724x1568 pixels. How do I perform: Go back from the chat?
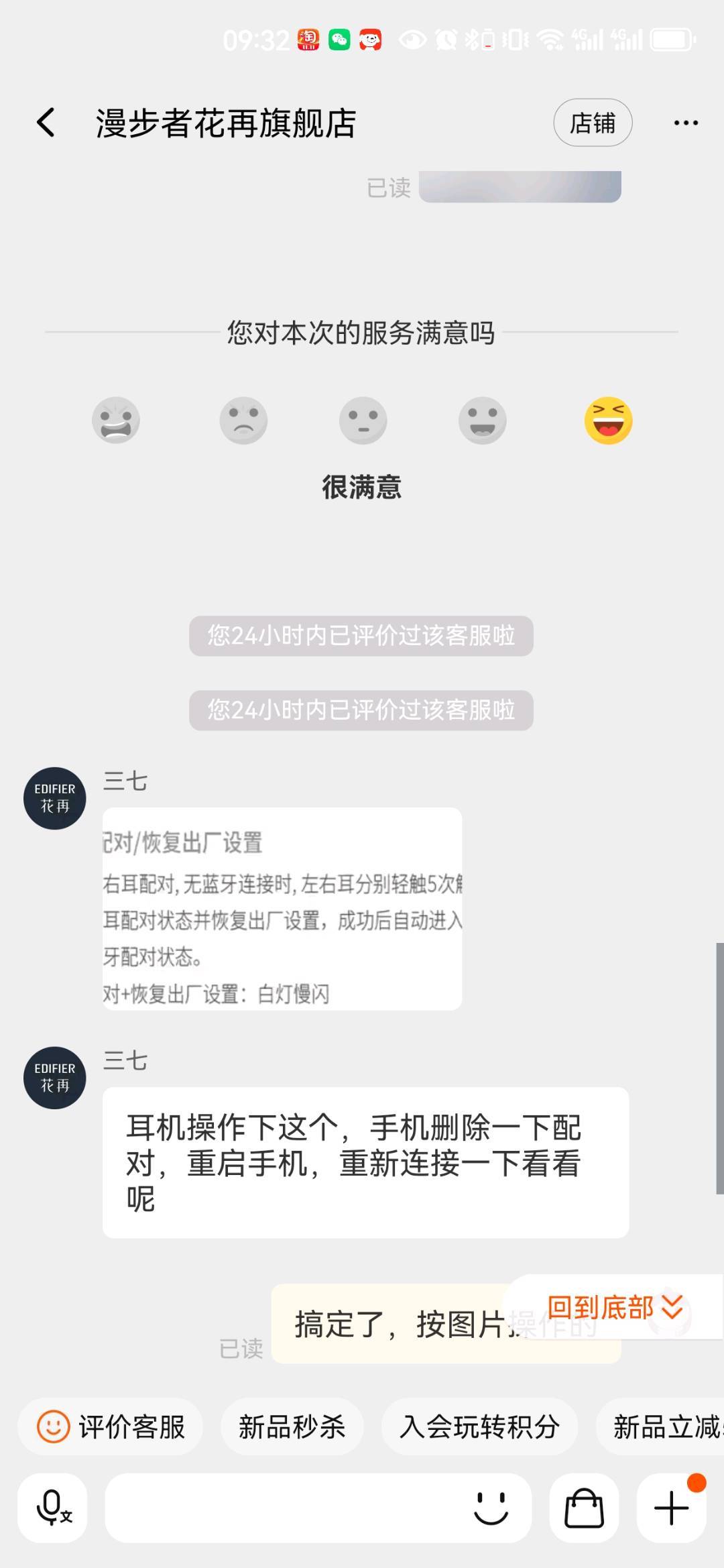tap(46, 123)
